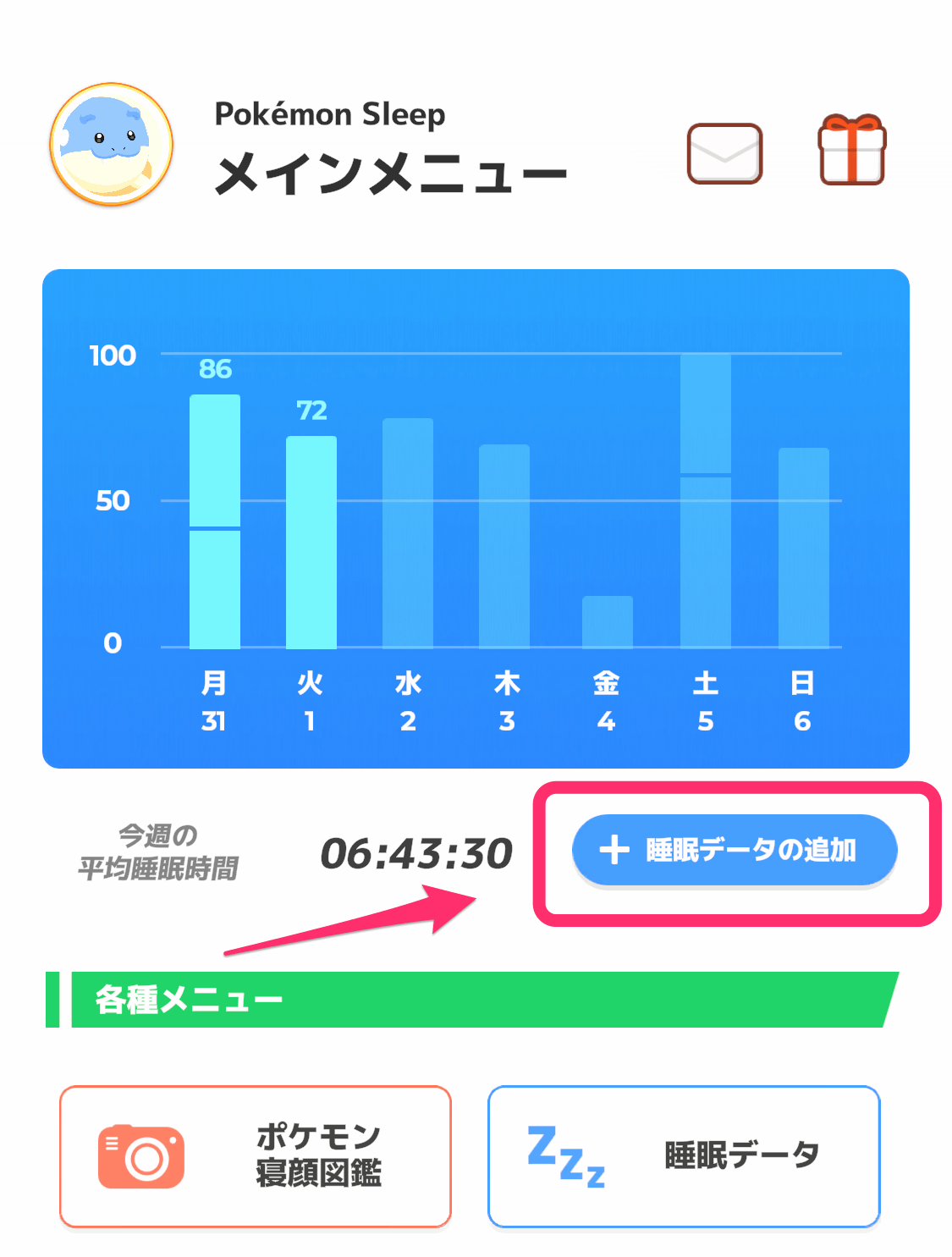Tap the 06:43:30 average sleep time
The width and height of the screenshot is (952, 1257).
click(416, 853)
